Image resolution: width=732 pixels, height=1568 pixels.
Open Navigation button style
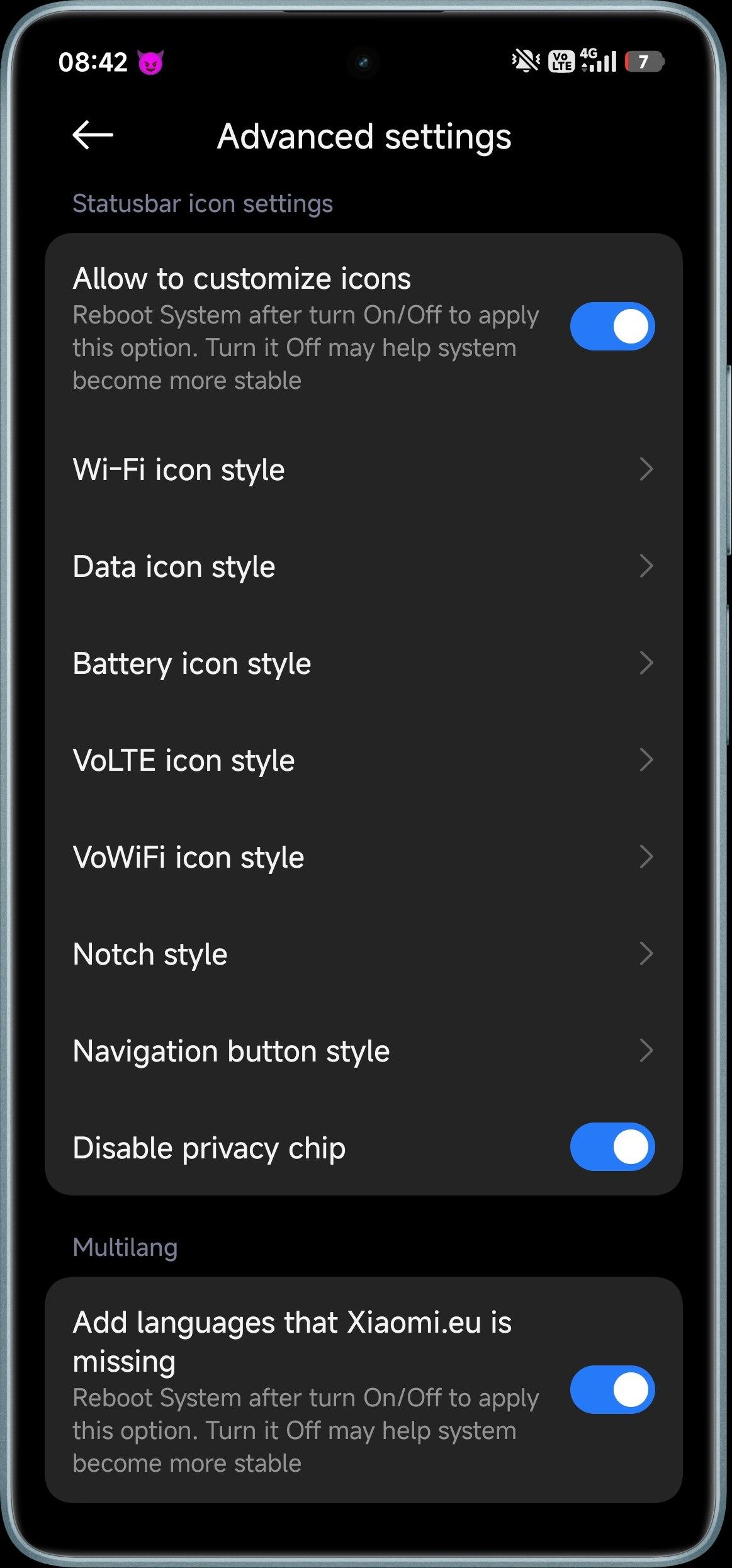(x=363, y=1051)
